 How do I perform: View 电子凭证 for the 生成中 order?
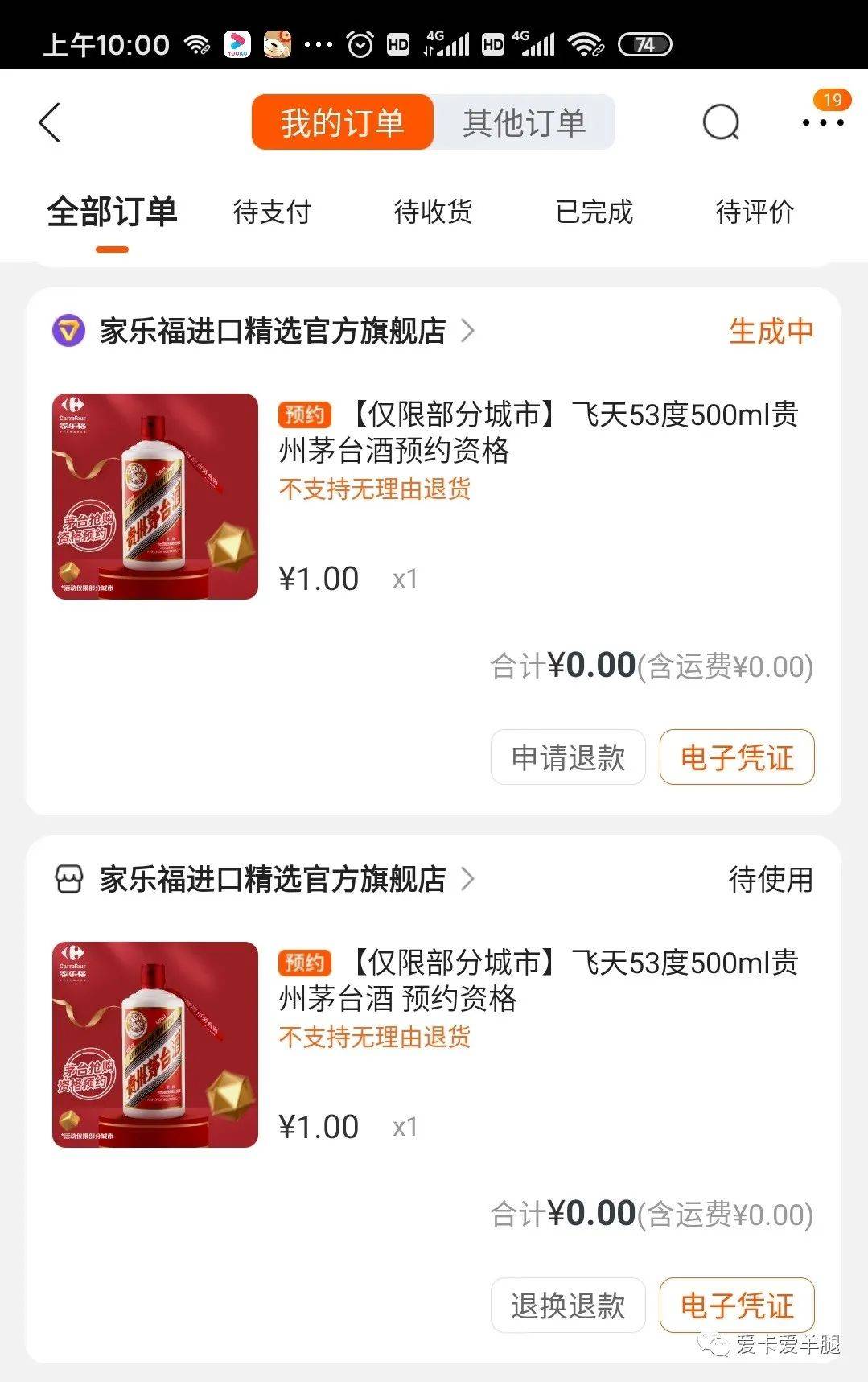[x=737, y=757]
